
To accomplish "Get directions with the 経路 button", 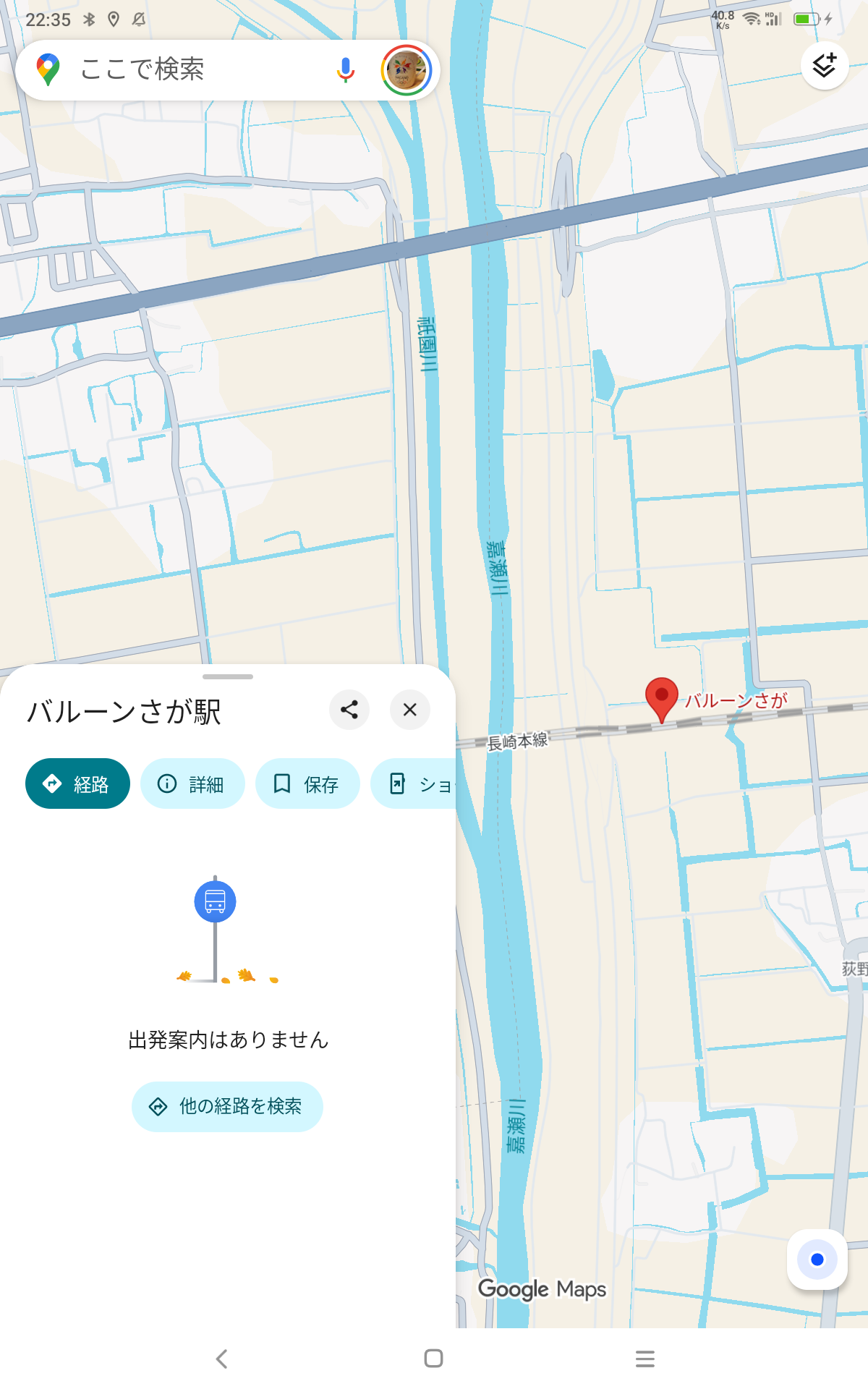I will (x=77, y=783).
